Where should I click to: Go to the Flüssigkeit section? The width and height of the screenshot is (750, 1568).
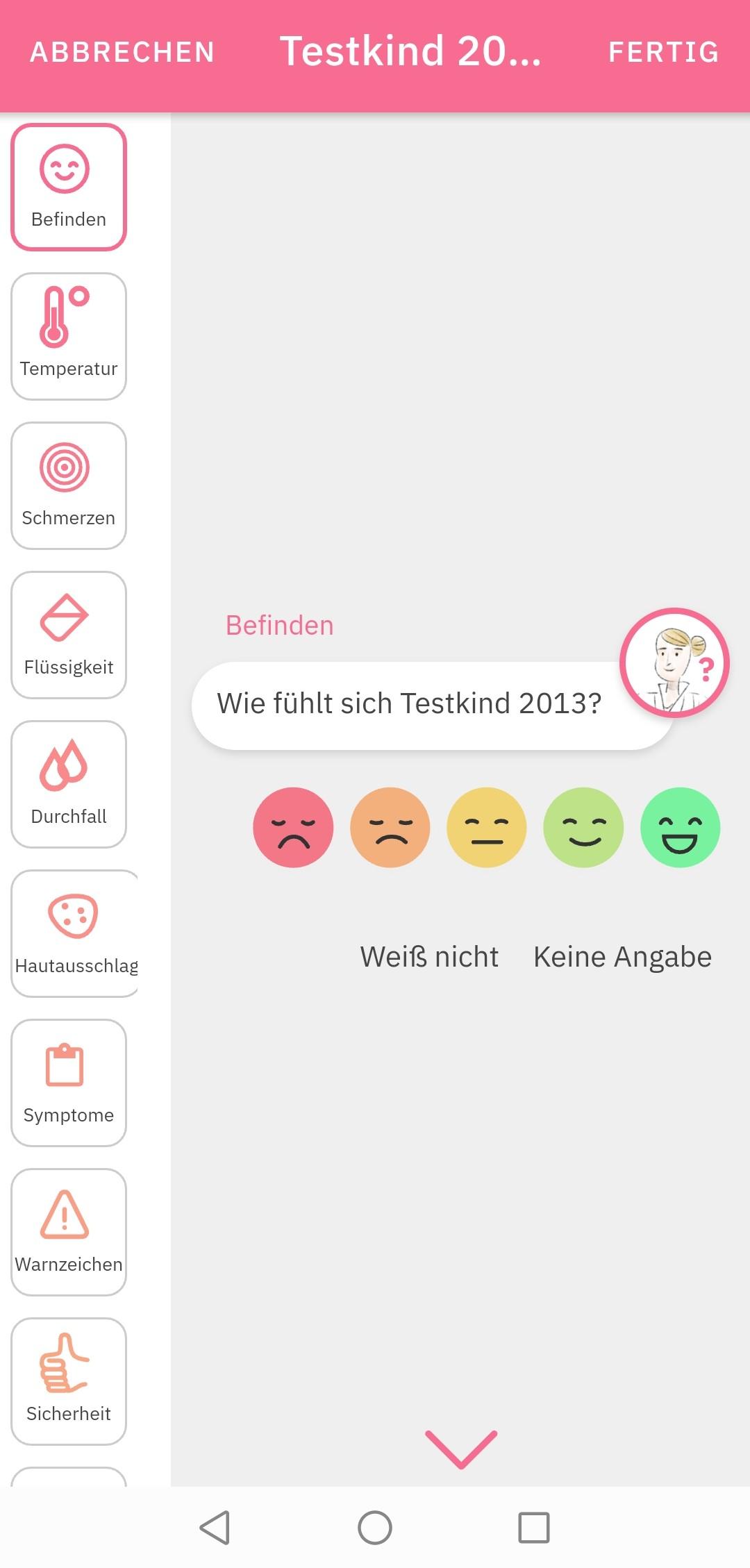[69, 635]
